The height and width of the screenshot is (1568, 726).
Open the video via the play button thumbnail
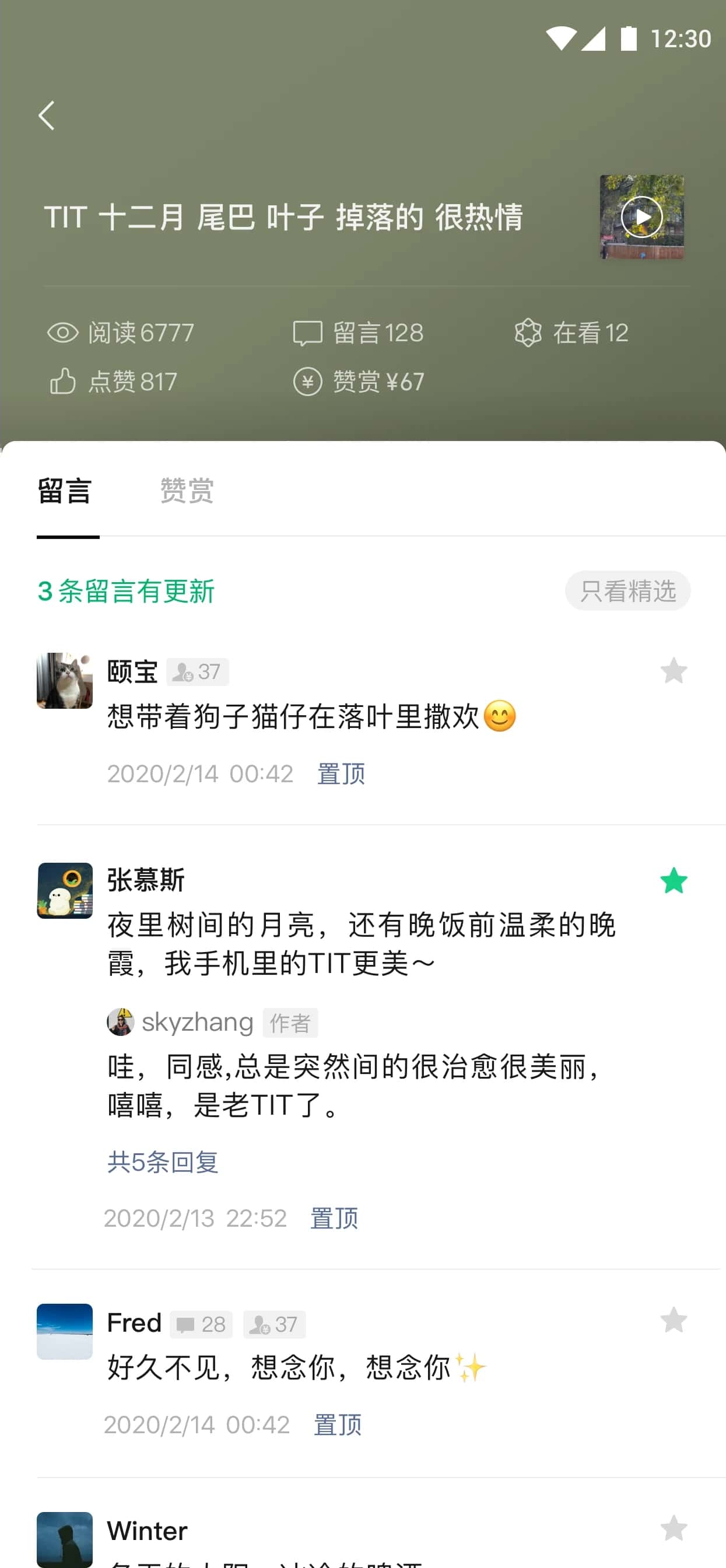(x=642, y=216)
